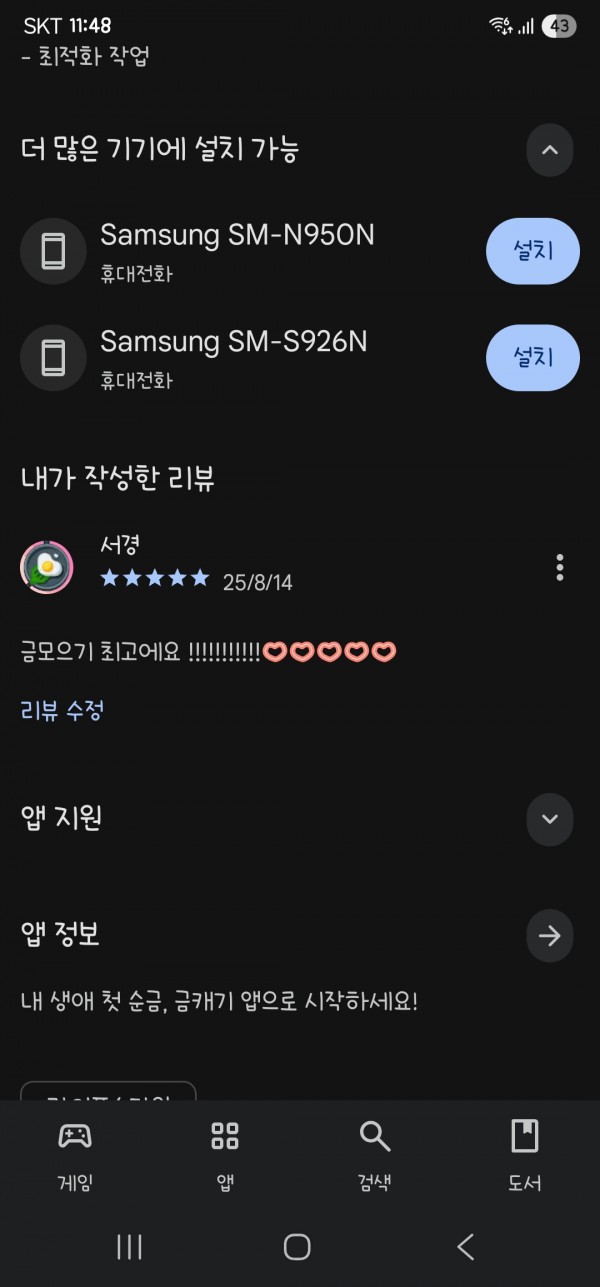Go to the 도서 tab
The height and width of the screenshot is (1287, 600).
(524, 1155)
